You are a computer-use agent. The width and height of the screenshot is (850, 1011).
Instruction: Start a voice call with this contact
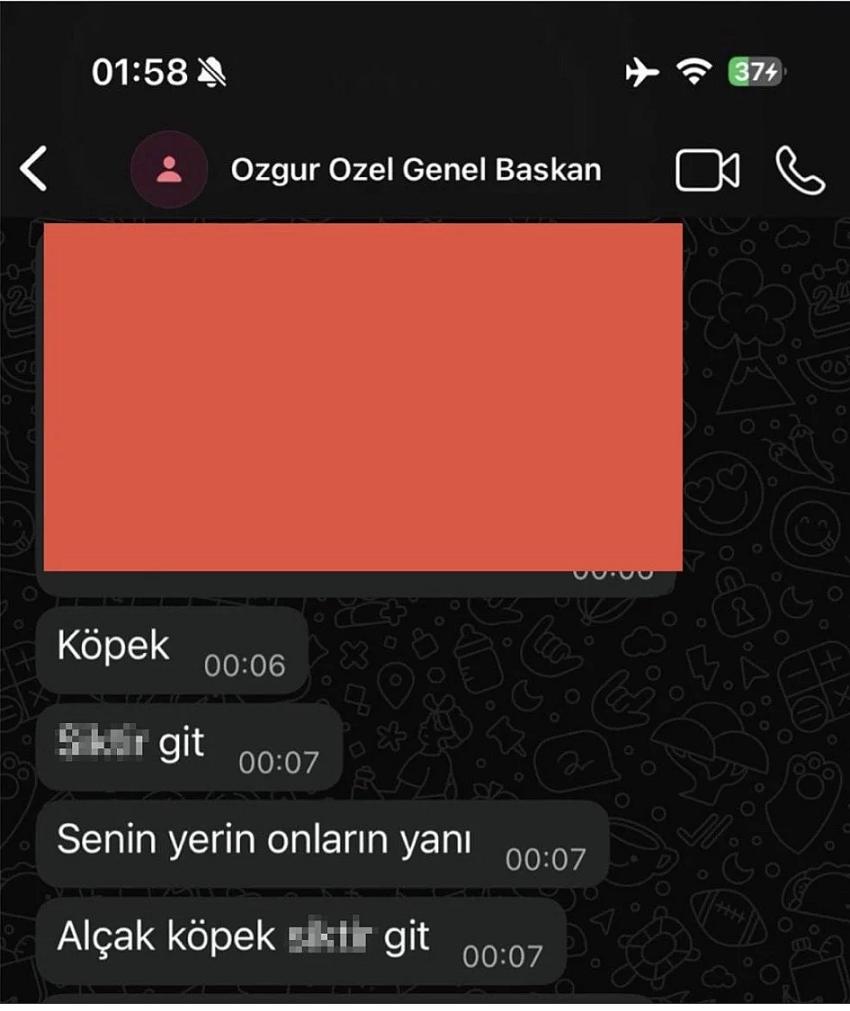(800, 171)
